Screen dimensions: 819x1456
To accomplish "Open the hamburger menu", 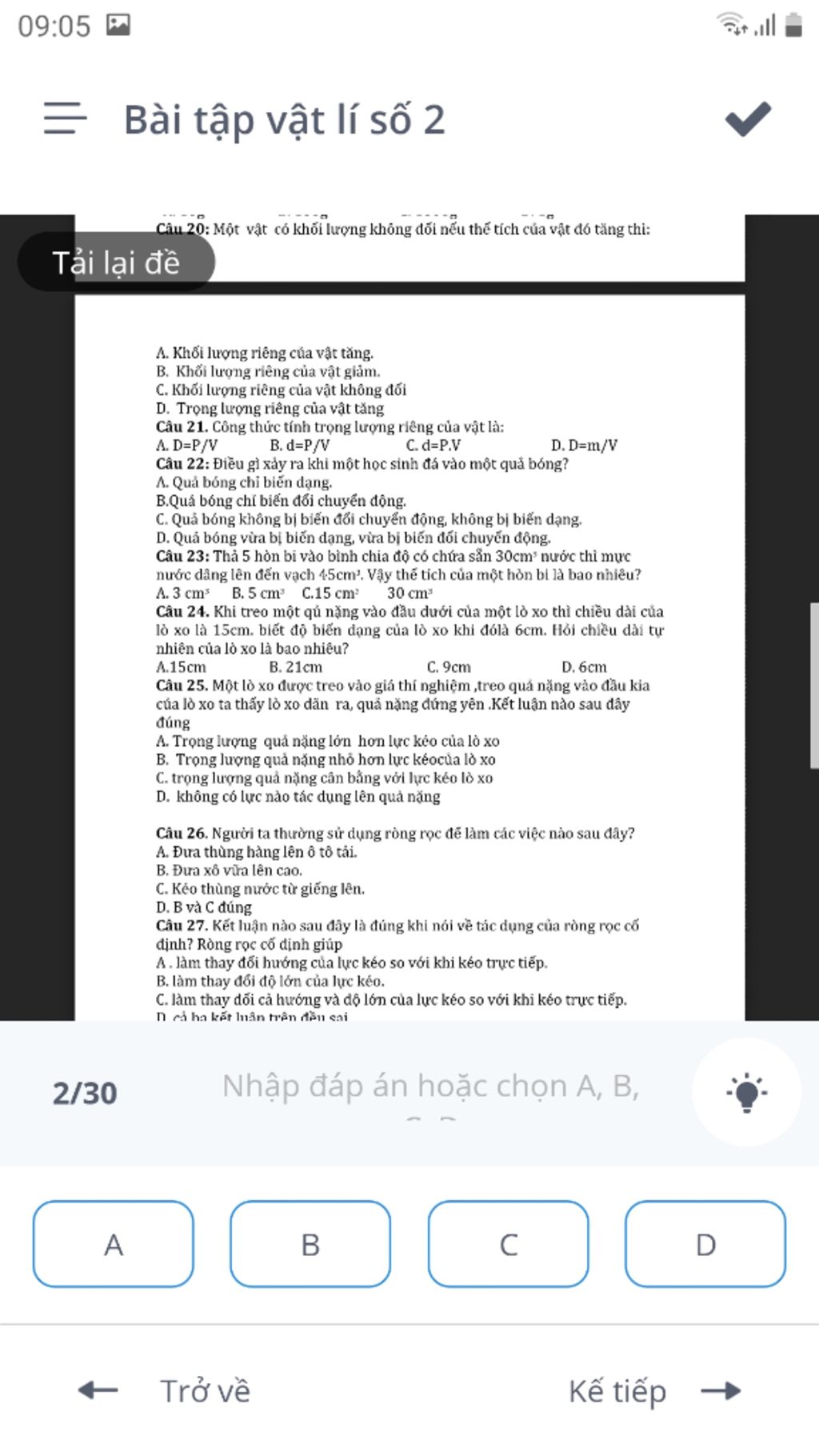I will pyautogui.click(x=65, y=118).
